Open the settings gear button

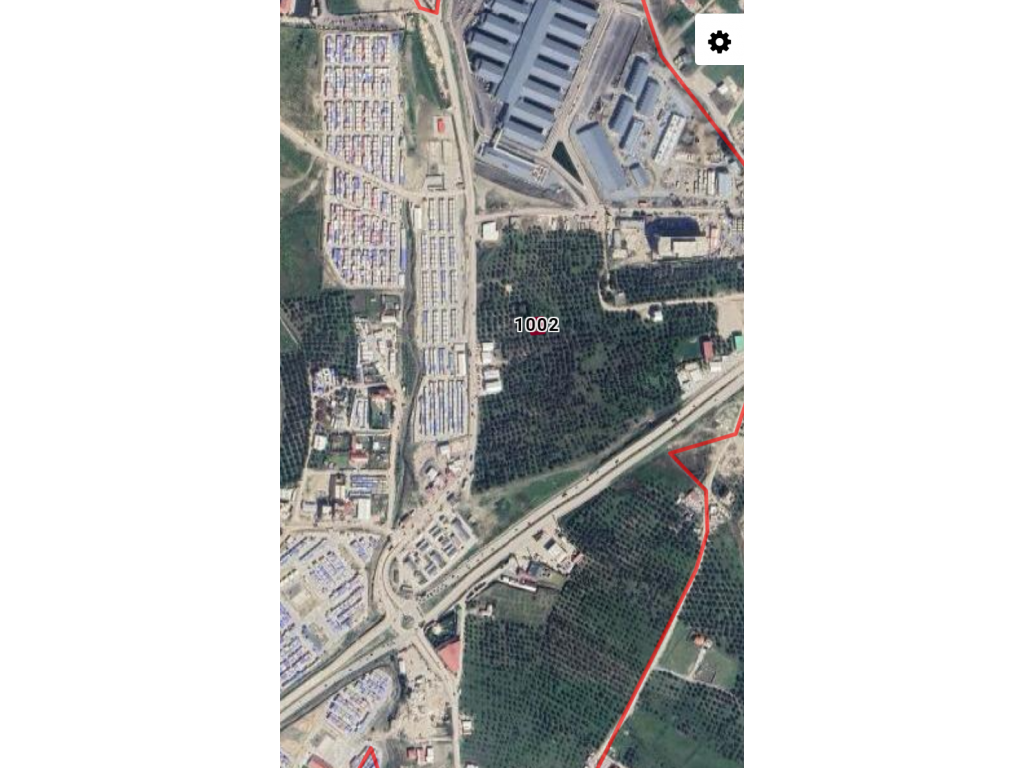click(719, 41)
